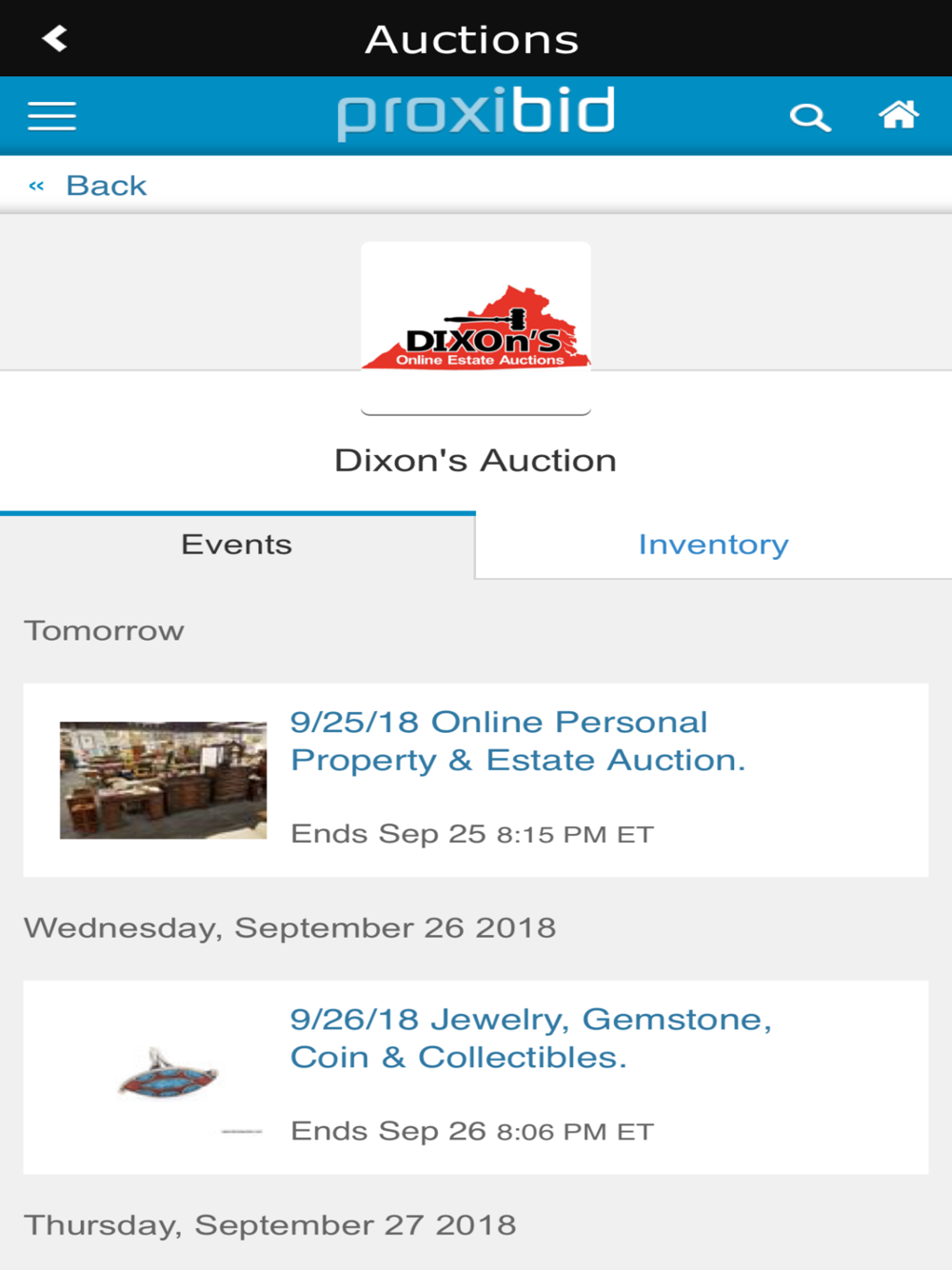Tap the jewelry photo of the 9/26/18 auction

coord(169,1075)
